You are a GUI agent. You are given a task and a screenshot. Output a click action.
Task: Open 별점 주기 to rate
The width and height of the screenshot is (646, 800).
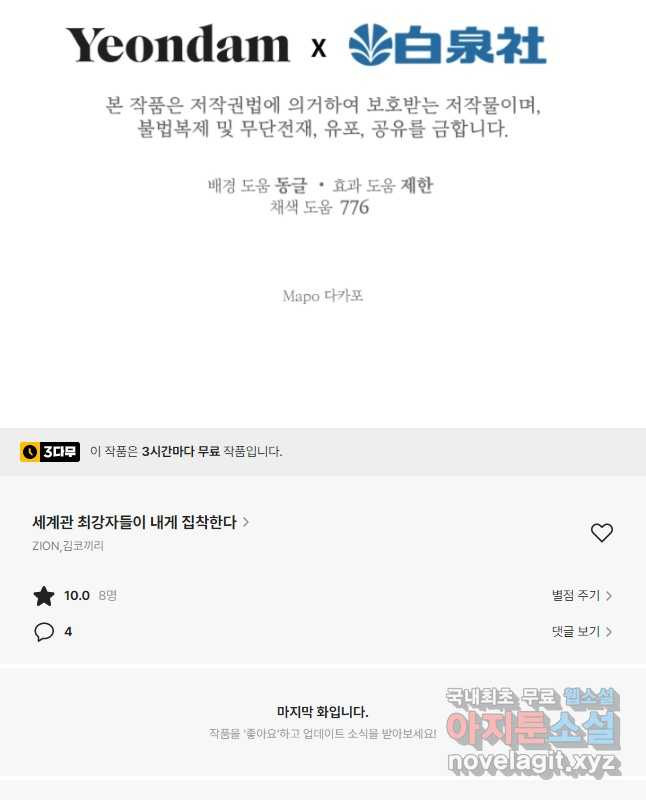coord(581,596)
